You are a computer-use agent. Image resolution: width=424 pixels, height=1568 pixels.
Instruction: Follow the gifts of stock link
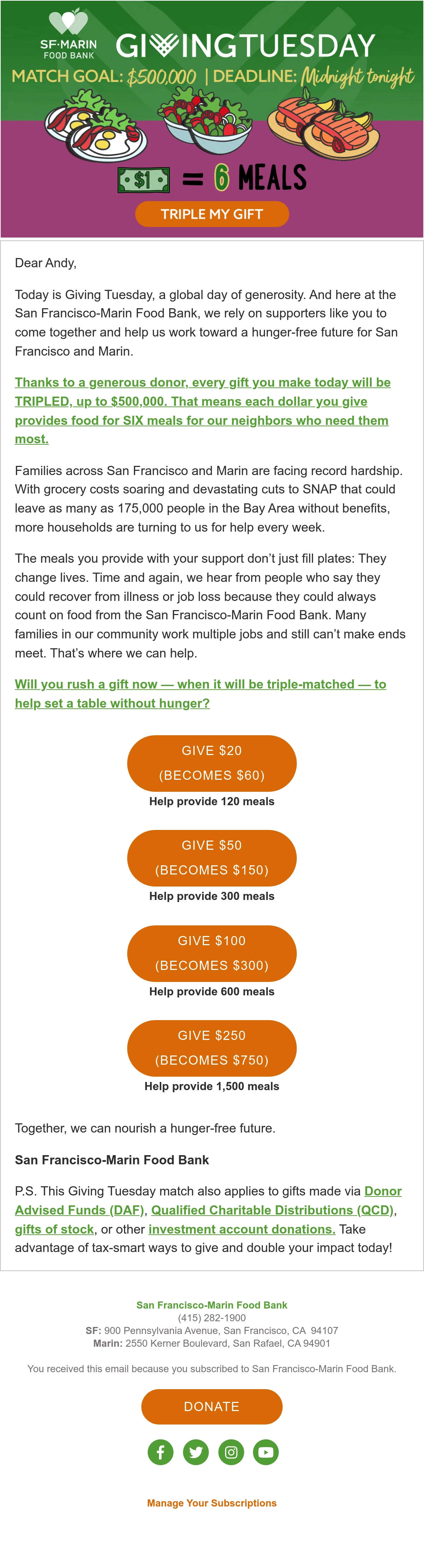point(54,1229)
